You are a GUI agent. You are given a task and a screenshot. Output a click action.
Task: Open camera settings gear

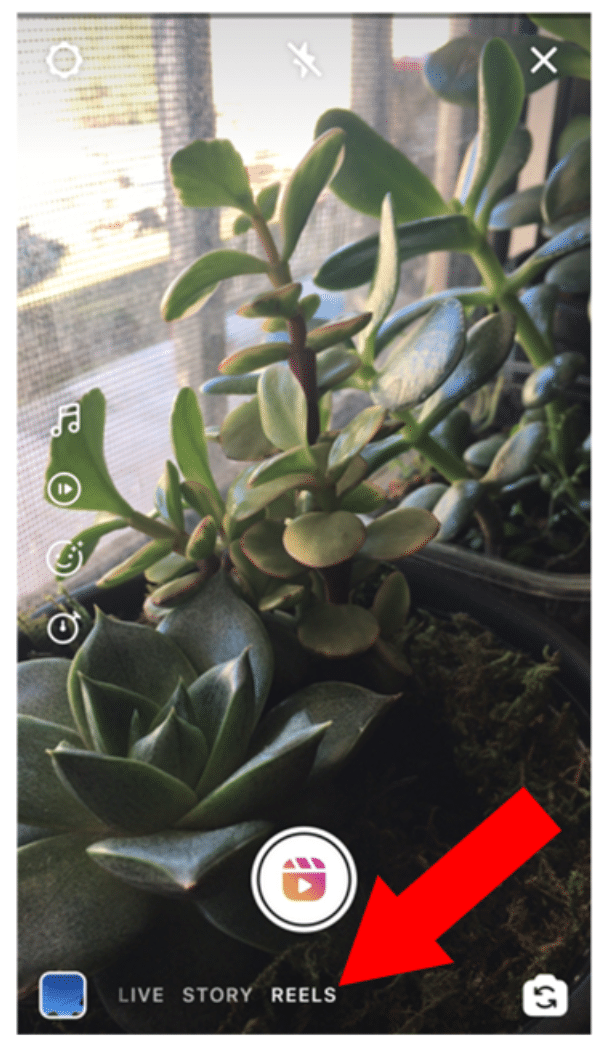tap(64, 61)
